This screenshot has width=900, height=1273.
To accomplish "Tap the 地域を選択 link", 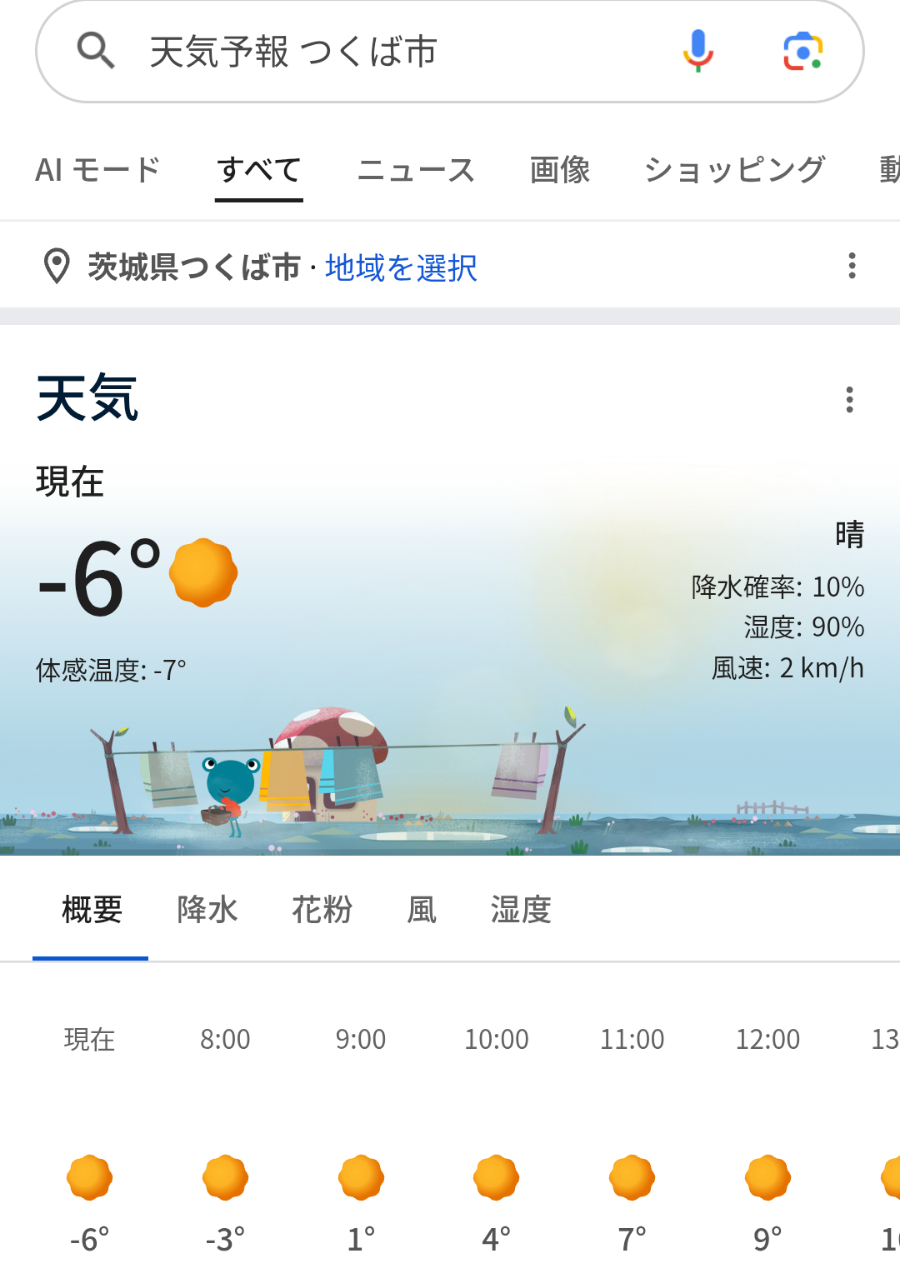I will click(x=401, y=267).
